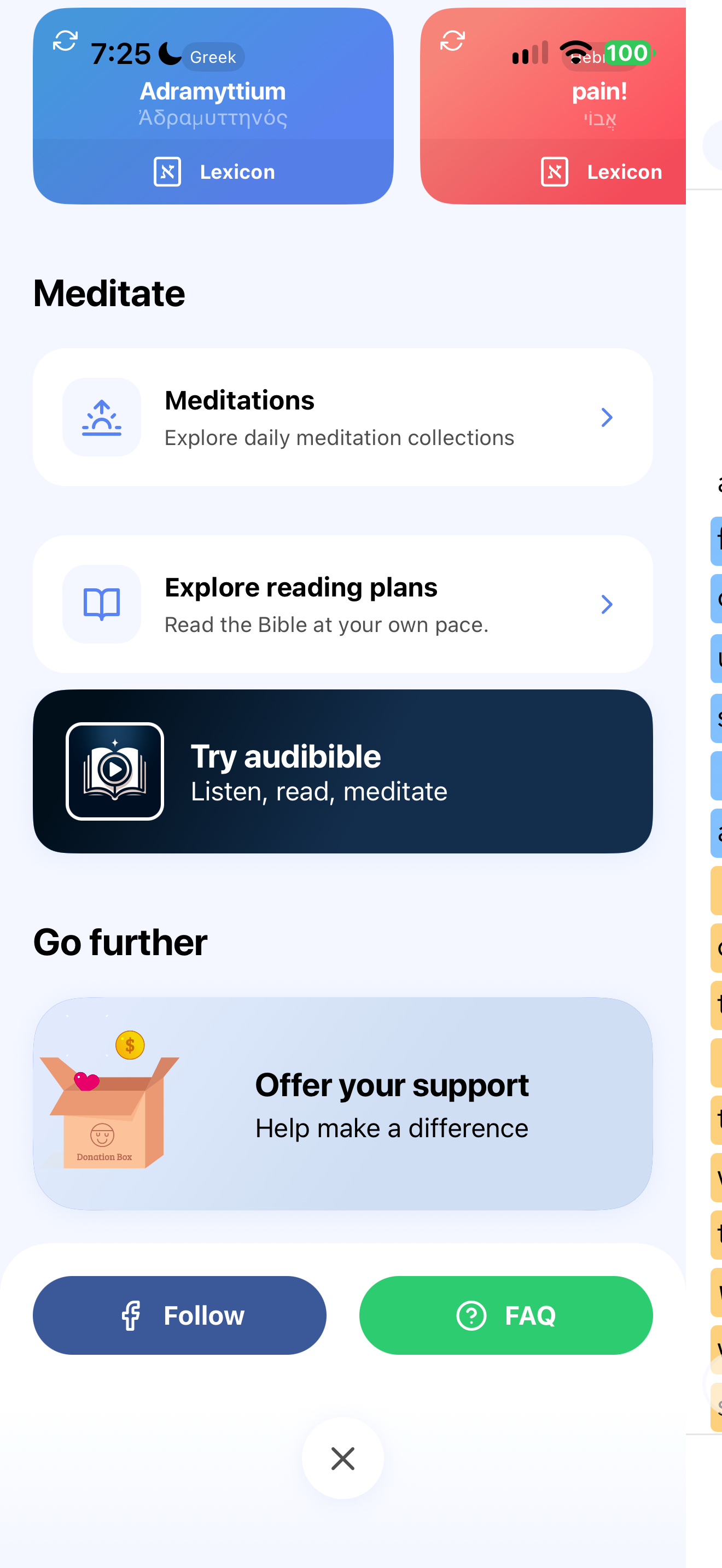
Task: Refresh the Hebrew word card
Action: [x=452, y=41]
